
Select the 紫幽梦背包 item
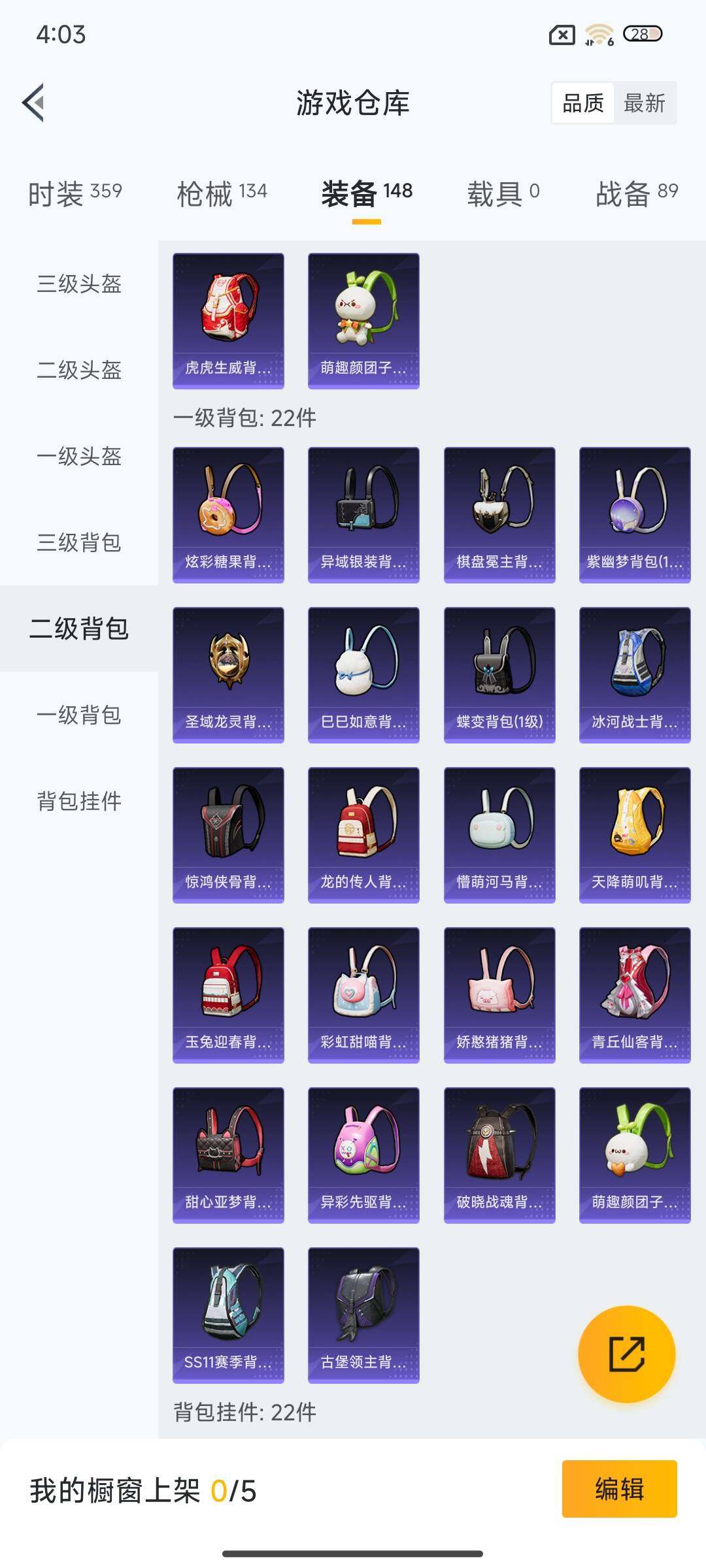(x=635, y=513)
